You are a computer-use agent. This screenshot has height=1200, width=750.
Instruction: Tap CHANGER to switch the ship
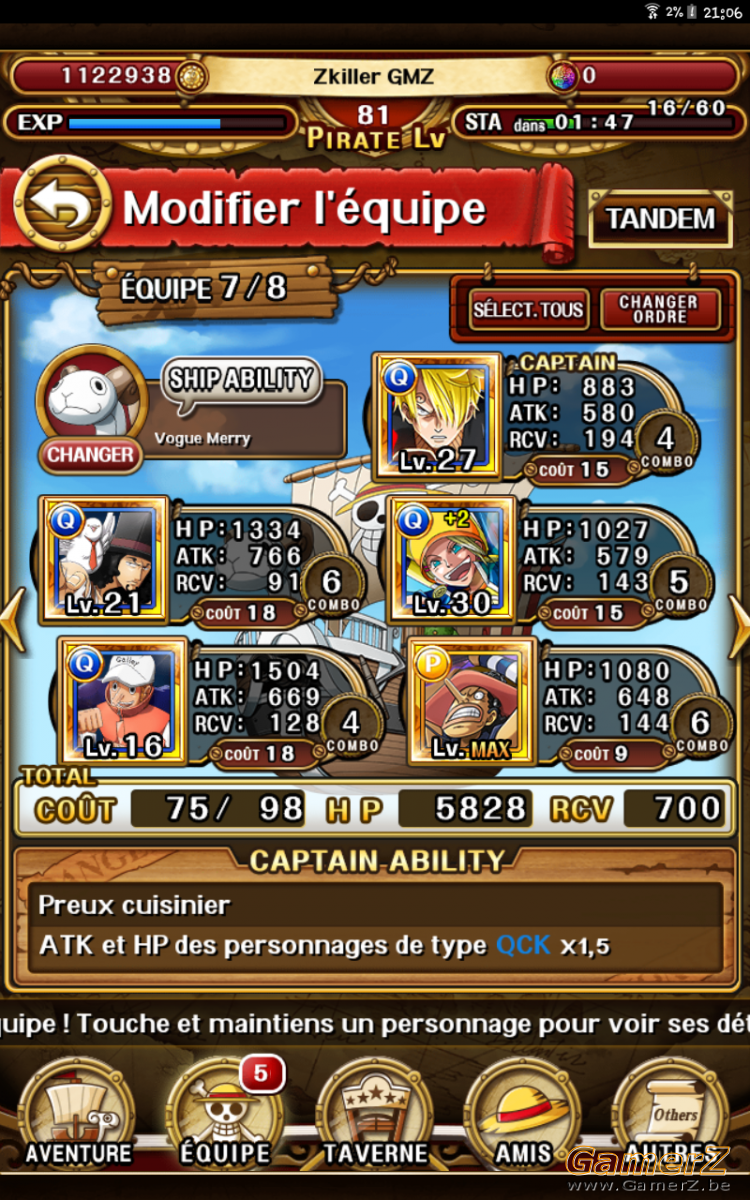pyautogui.click(x=90, y=455)
